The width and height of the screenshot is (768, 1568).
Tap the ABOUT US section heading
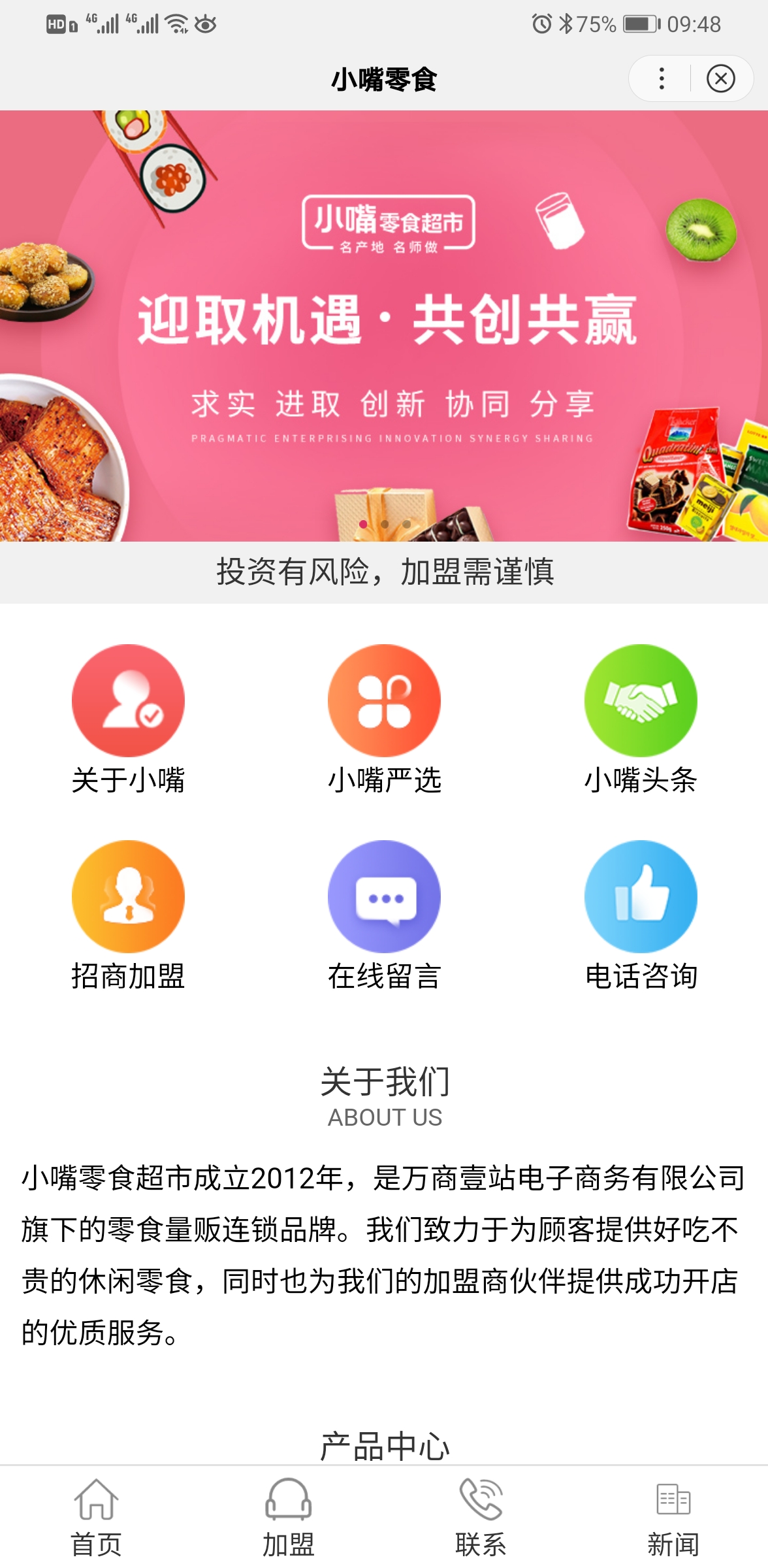tap(384, 1117)
